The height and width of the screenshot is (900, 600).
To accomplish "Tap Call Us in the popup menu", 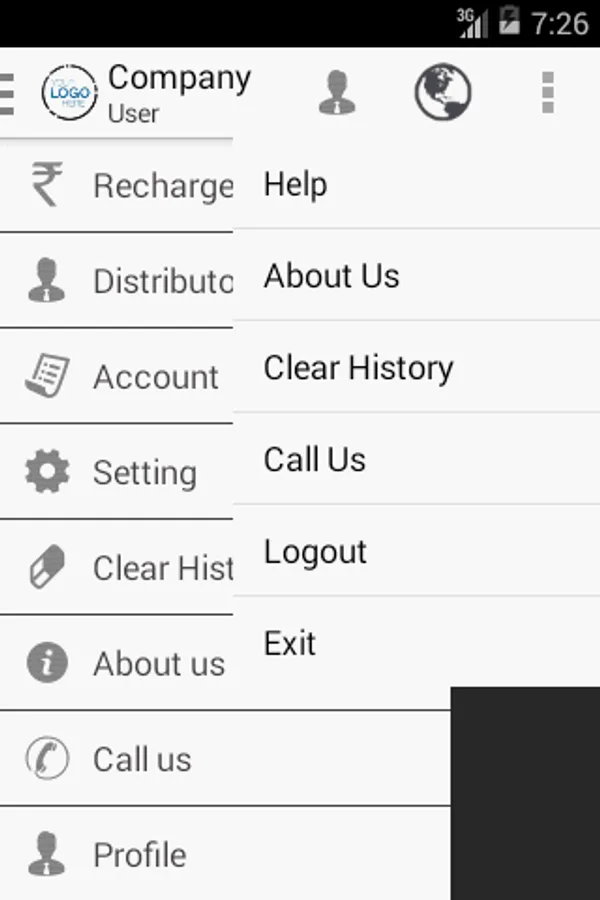I will coord(416,459).
